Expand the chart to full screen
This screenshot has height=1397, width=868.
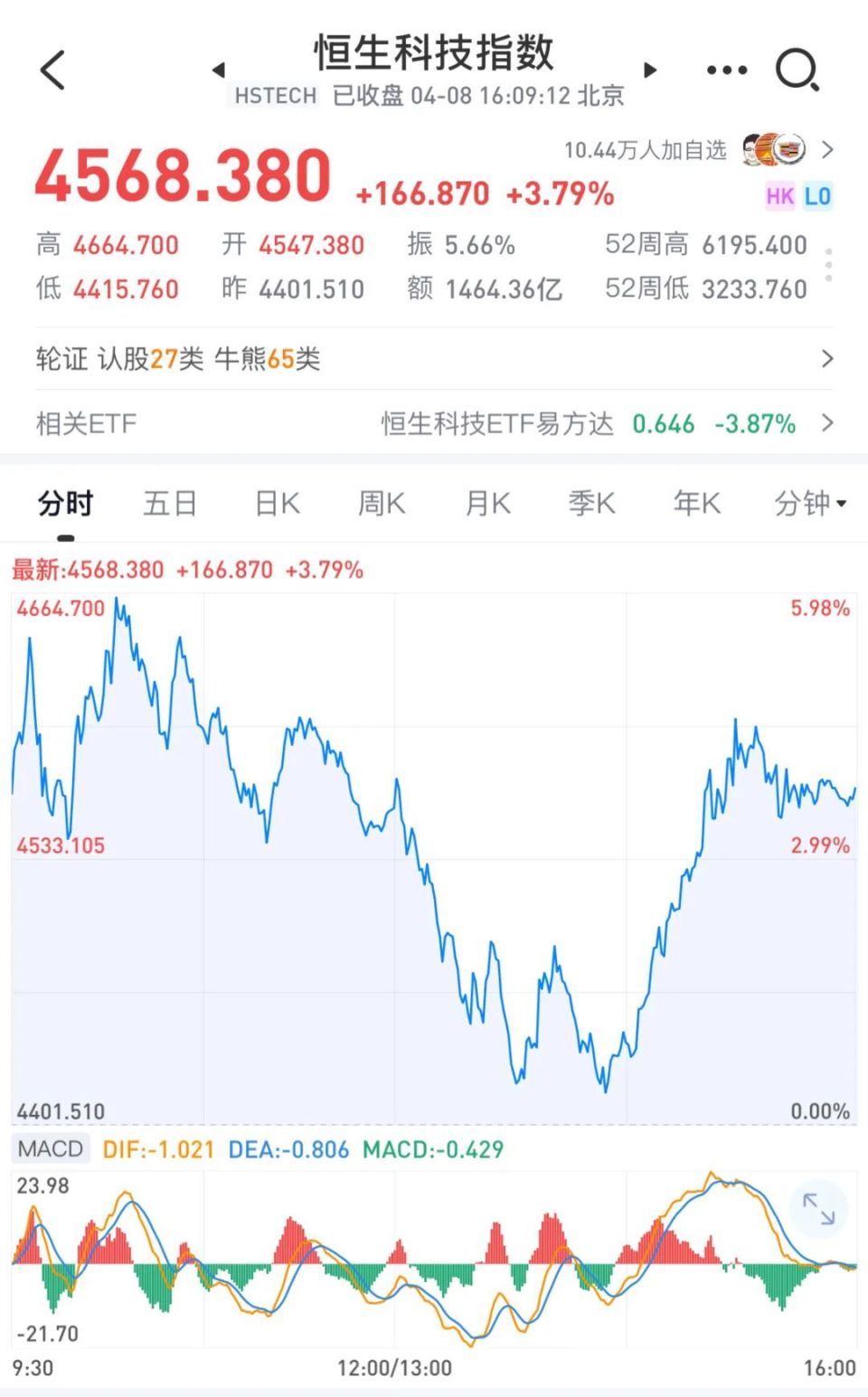coord(818,1209)
